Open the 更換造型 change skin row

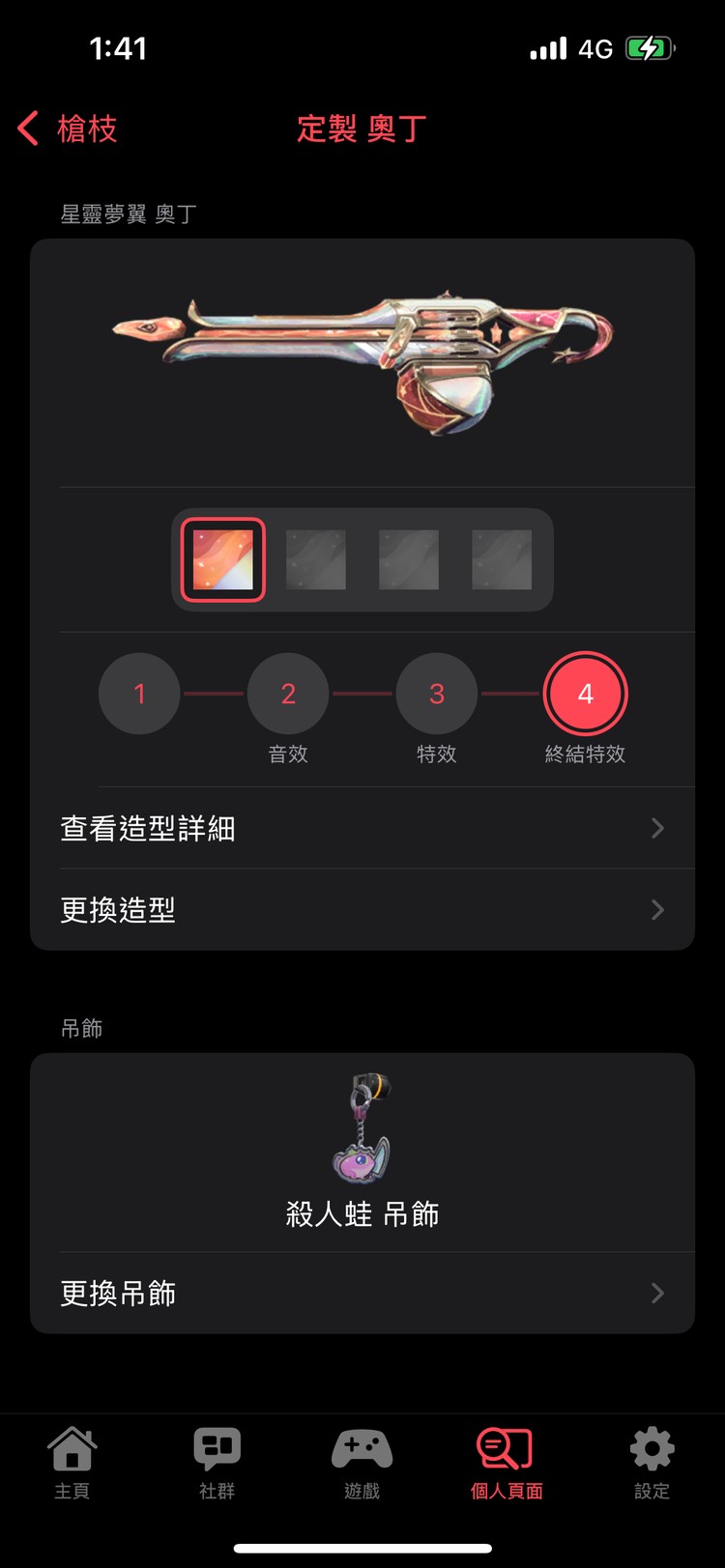pos(362,909)
